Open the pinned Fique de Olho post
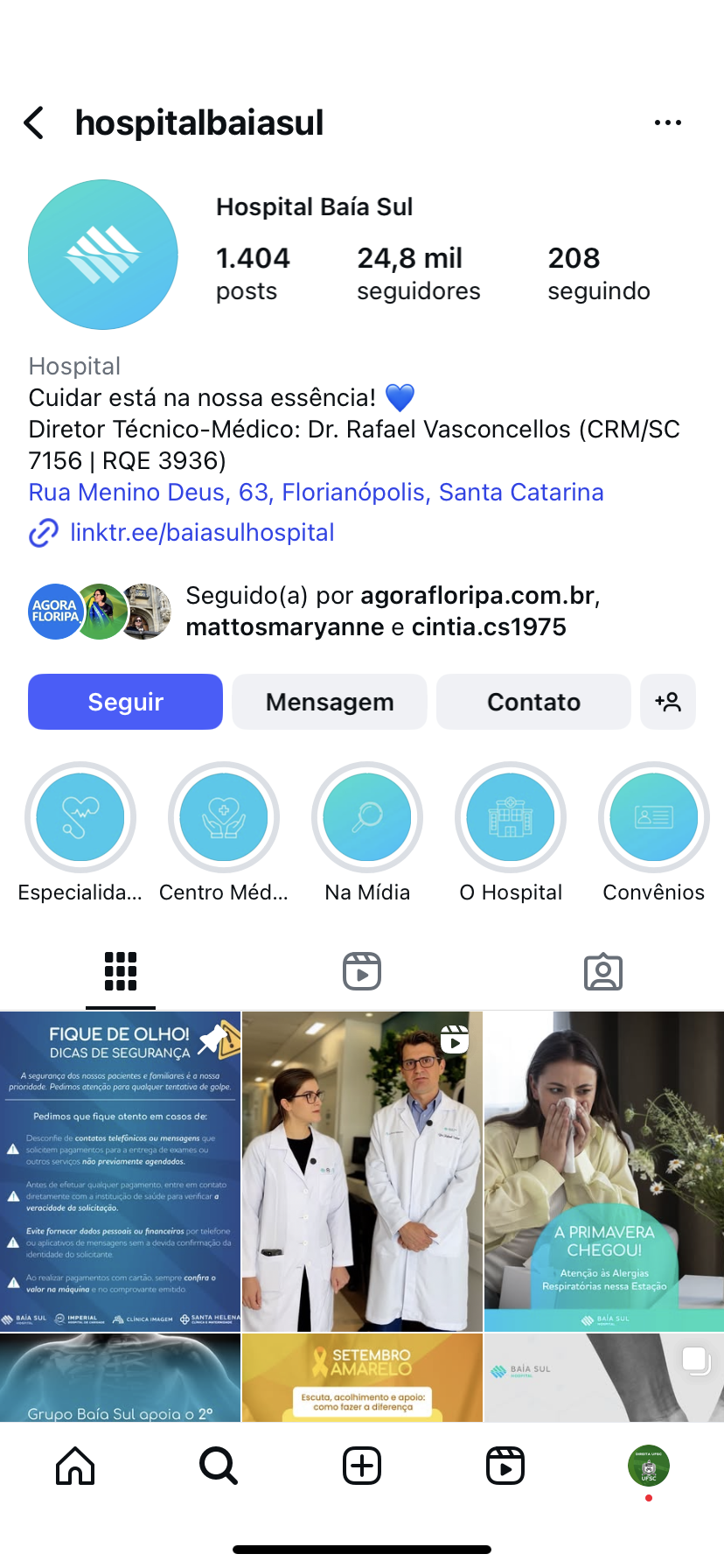 click(121, 1171)
